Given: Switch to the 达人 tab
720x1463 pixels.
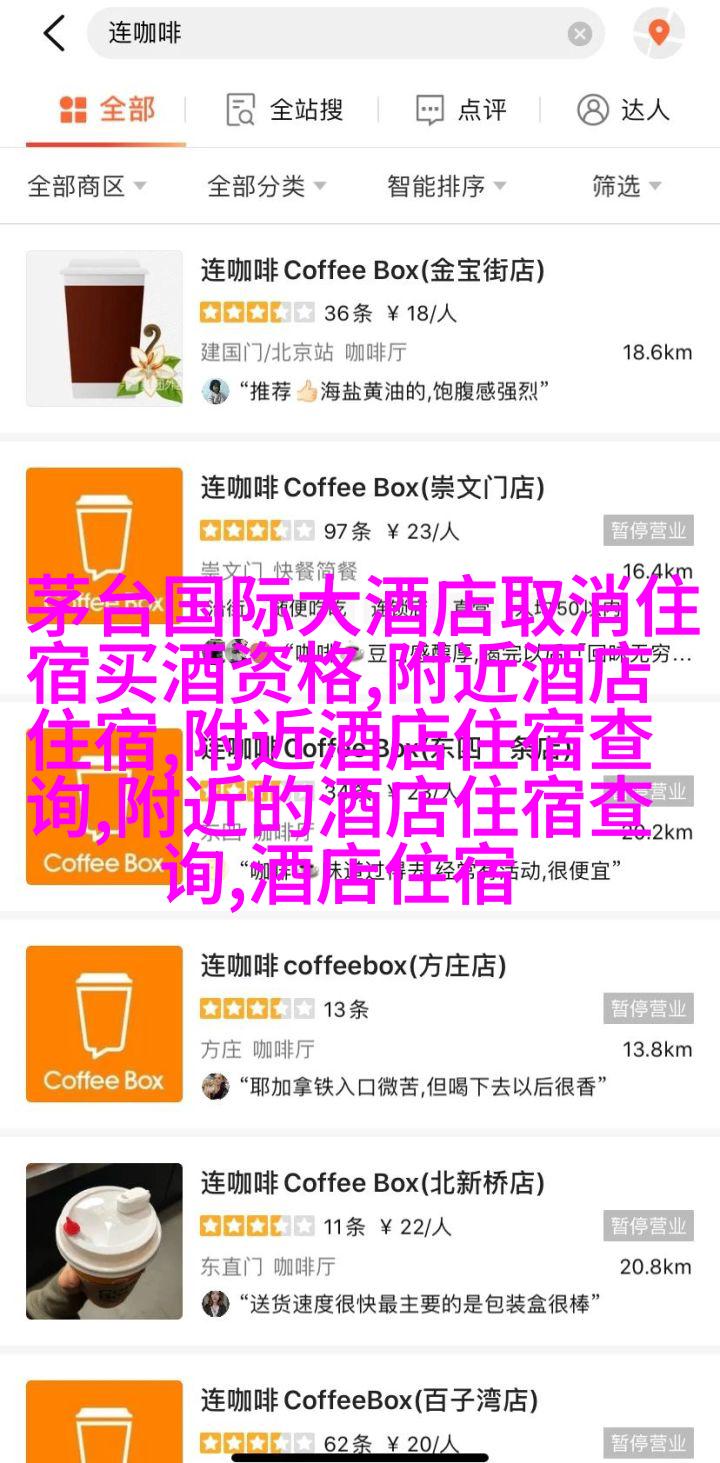Looking at the screenshot, I should 623,109.
